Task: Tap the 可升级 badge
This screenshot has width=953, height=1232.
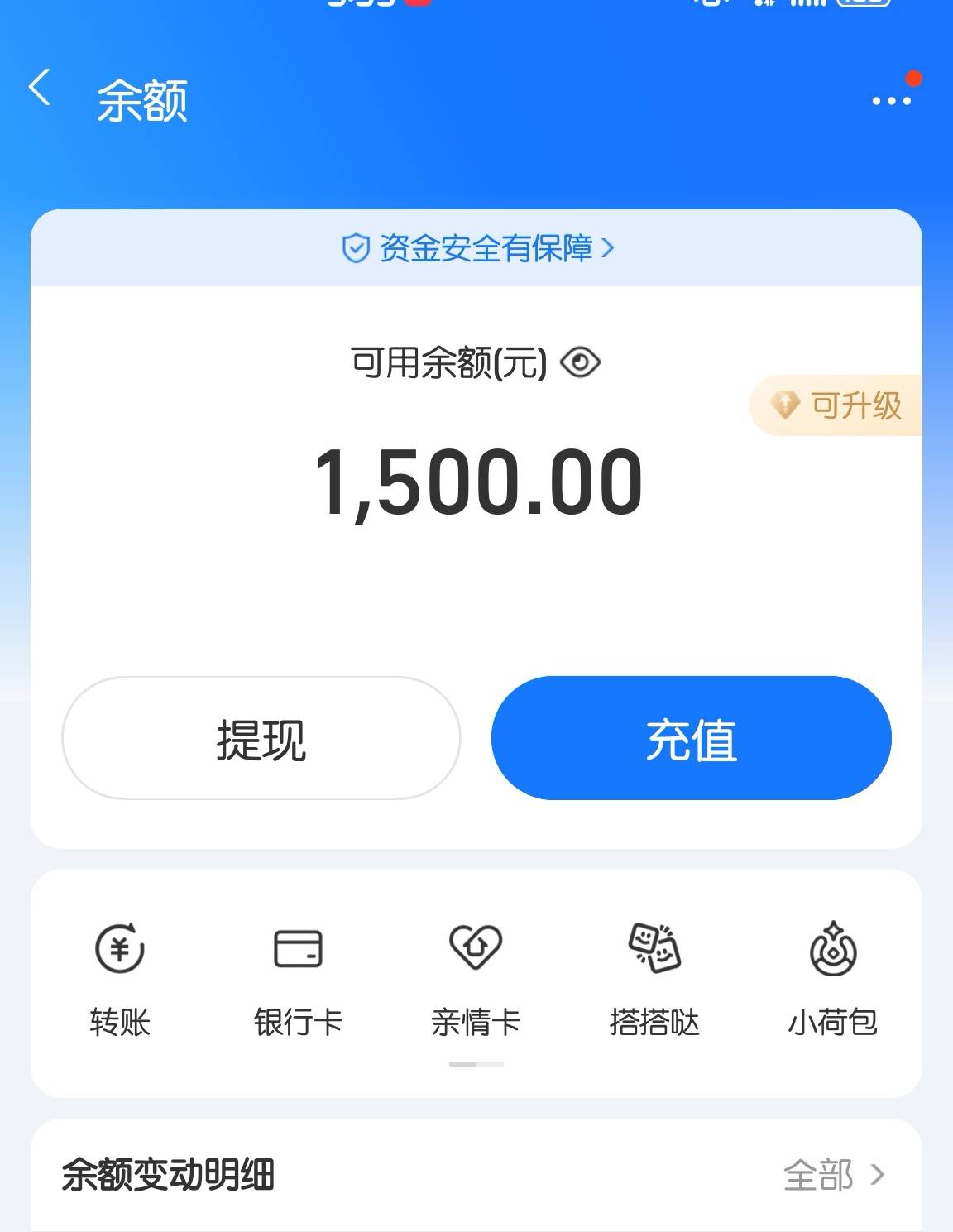Action: click(836, 405)
